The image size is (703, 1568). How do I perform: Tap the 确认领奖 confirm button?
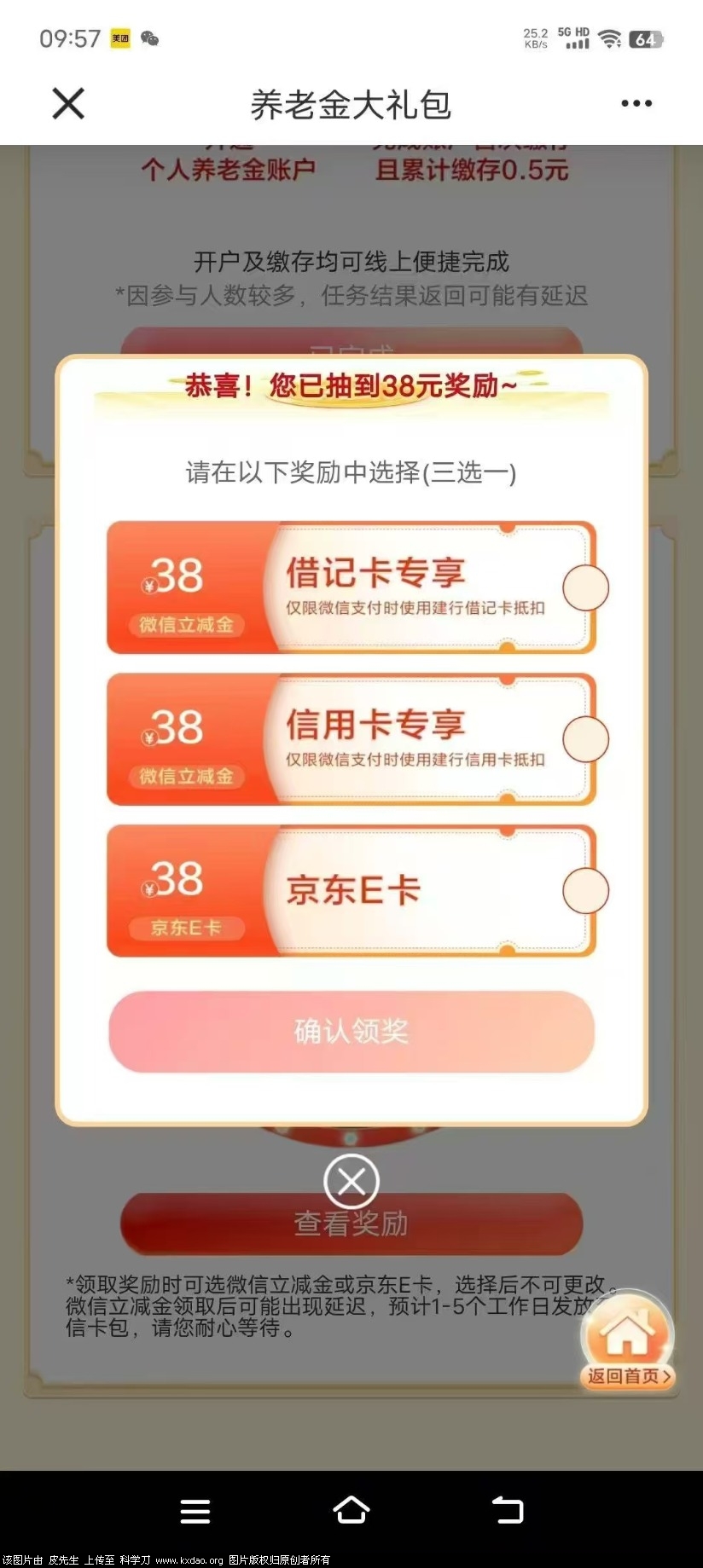coord(351,1032)
